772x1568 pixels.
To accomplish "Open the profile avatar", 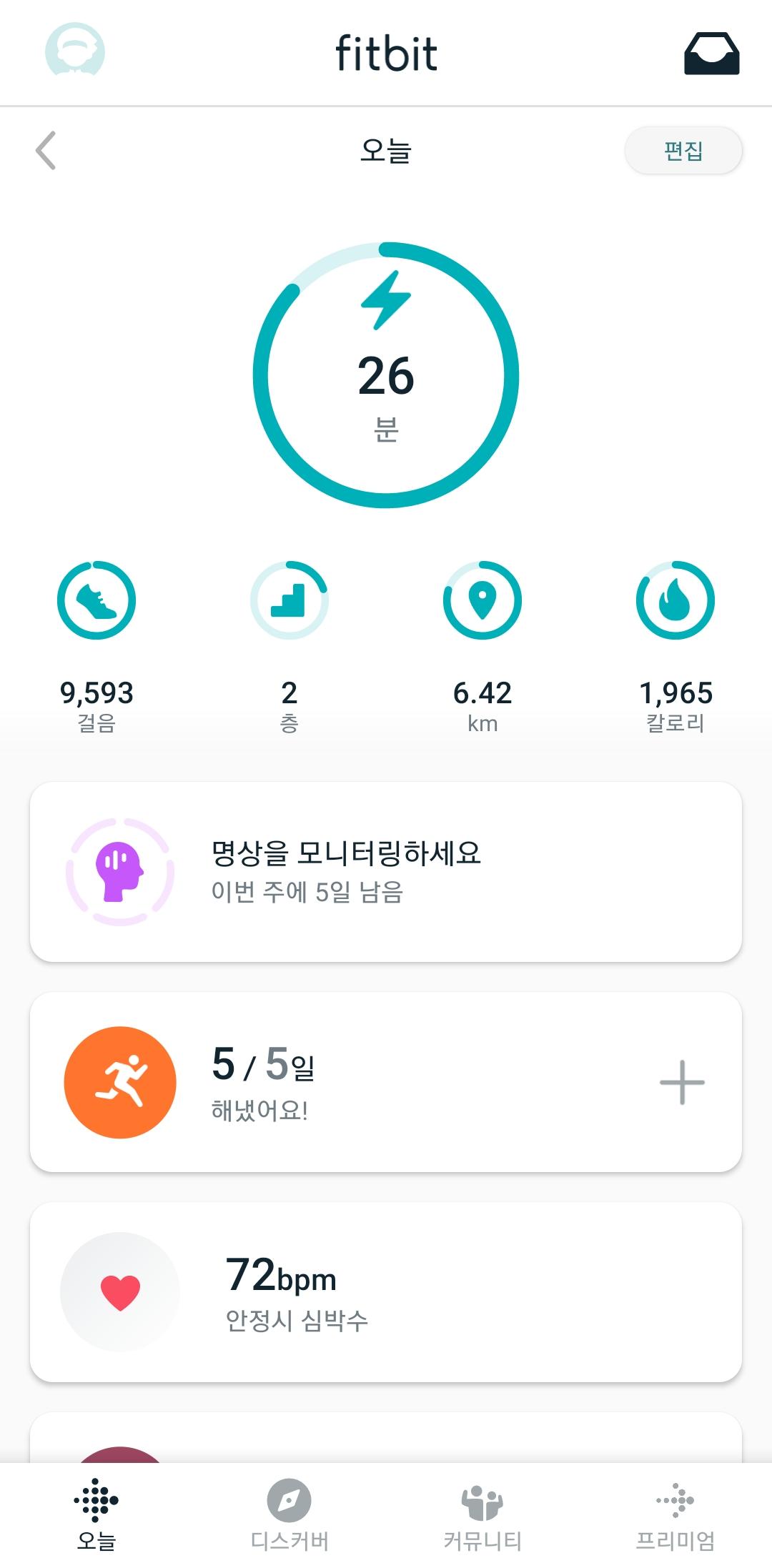I will click(x=75, y=51).
